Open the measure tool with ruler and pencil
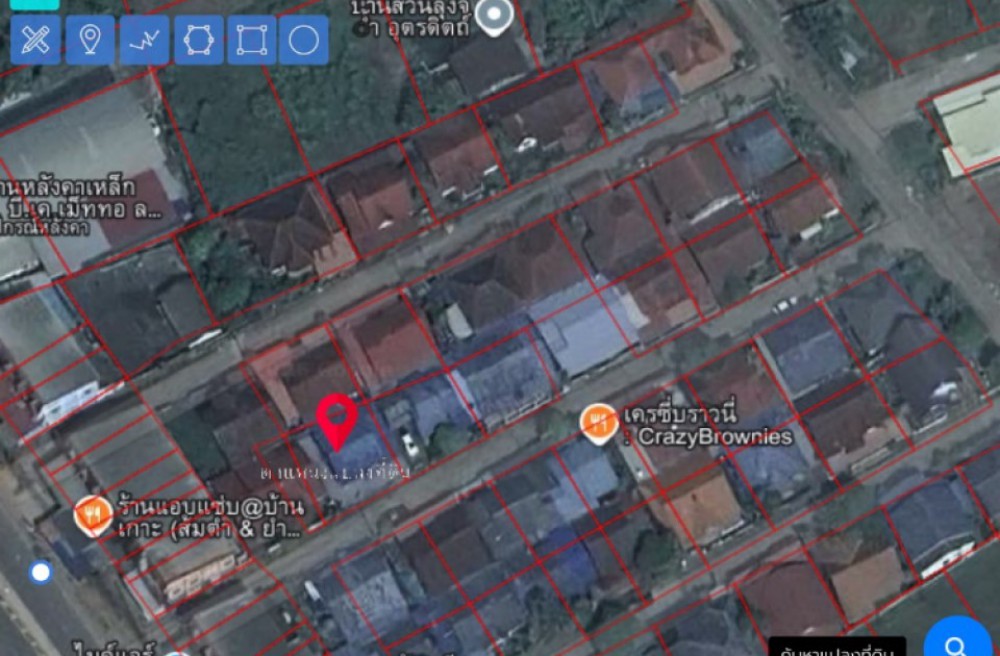The width and height of the screenshot is (1000, 656). click(36, 40)
